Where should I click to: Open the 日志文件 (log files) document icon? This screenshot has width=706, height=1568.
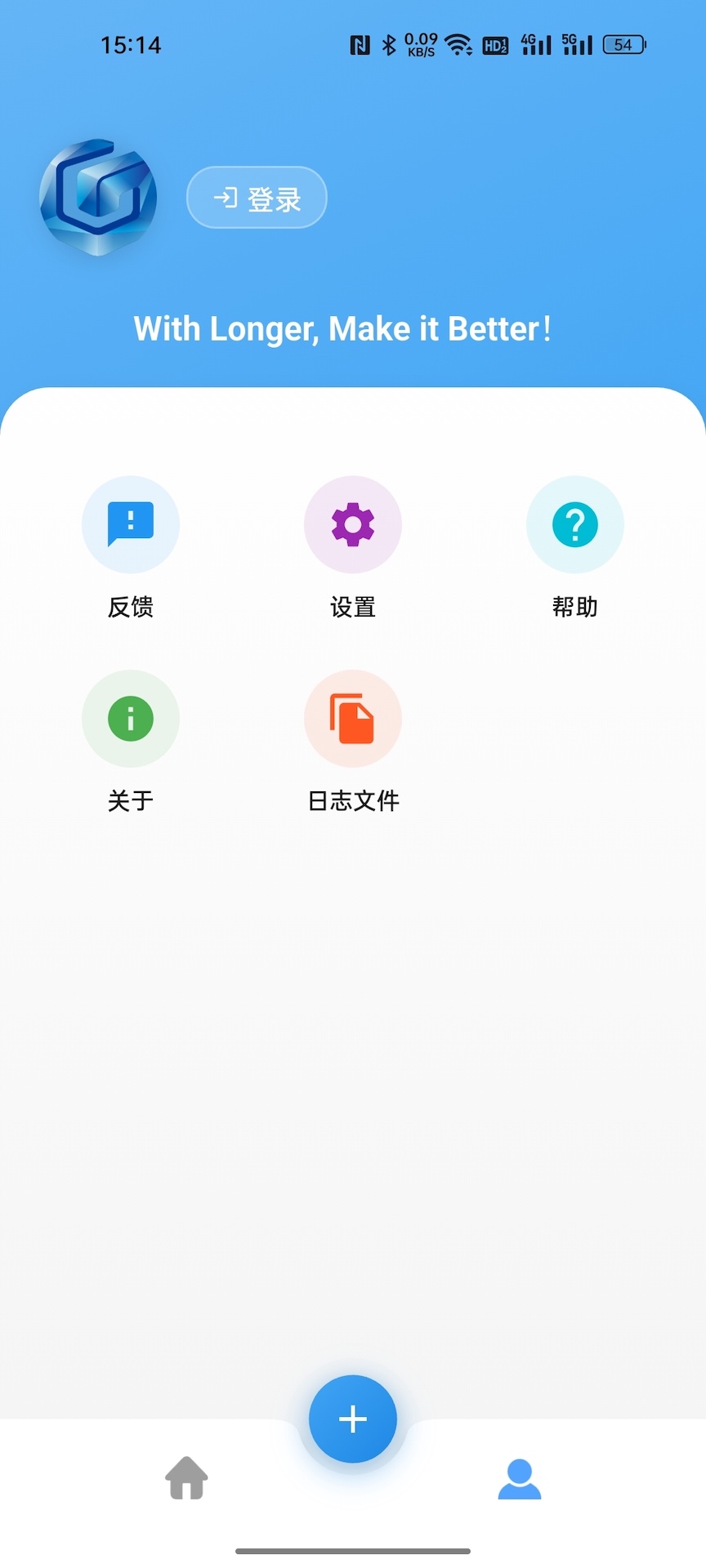352,719
